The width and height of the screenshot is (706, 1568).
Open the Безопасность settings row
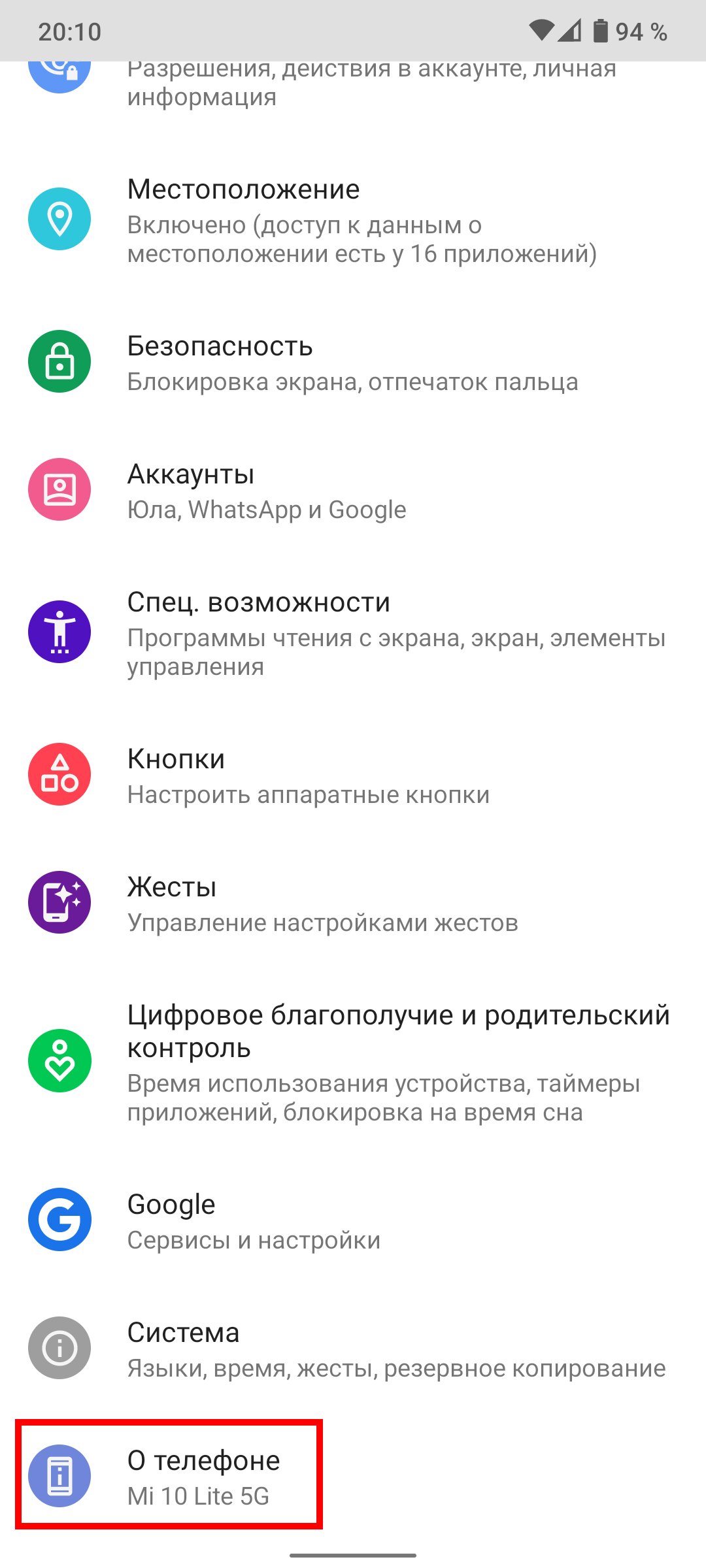tap(353, 362)
